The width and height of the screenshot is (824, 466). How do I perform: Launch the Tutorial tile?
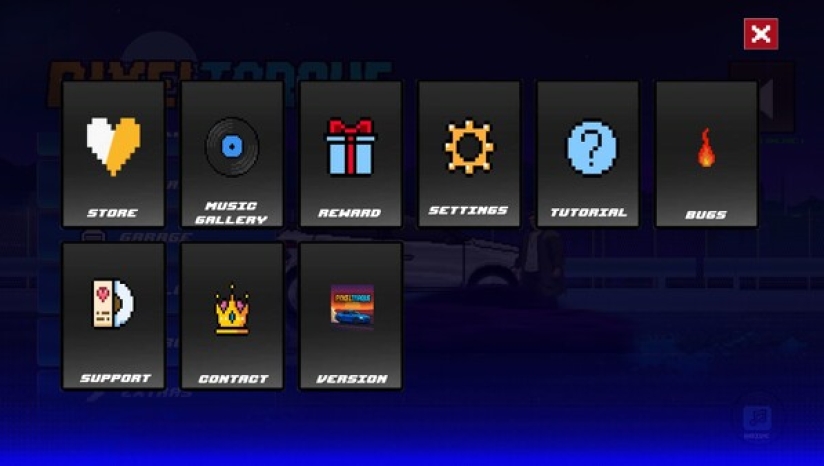pos(587,153)
